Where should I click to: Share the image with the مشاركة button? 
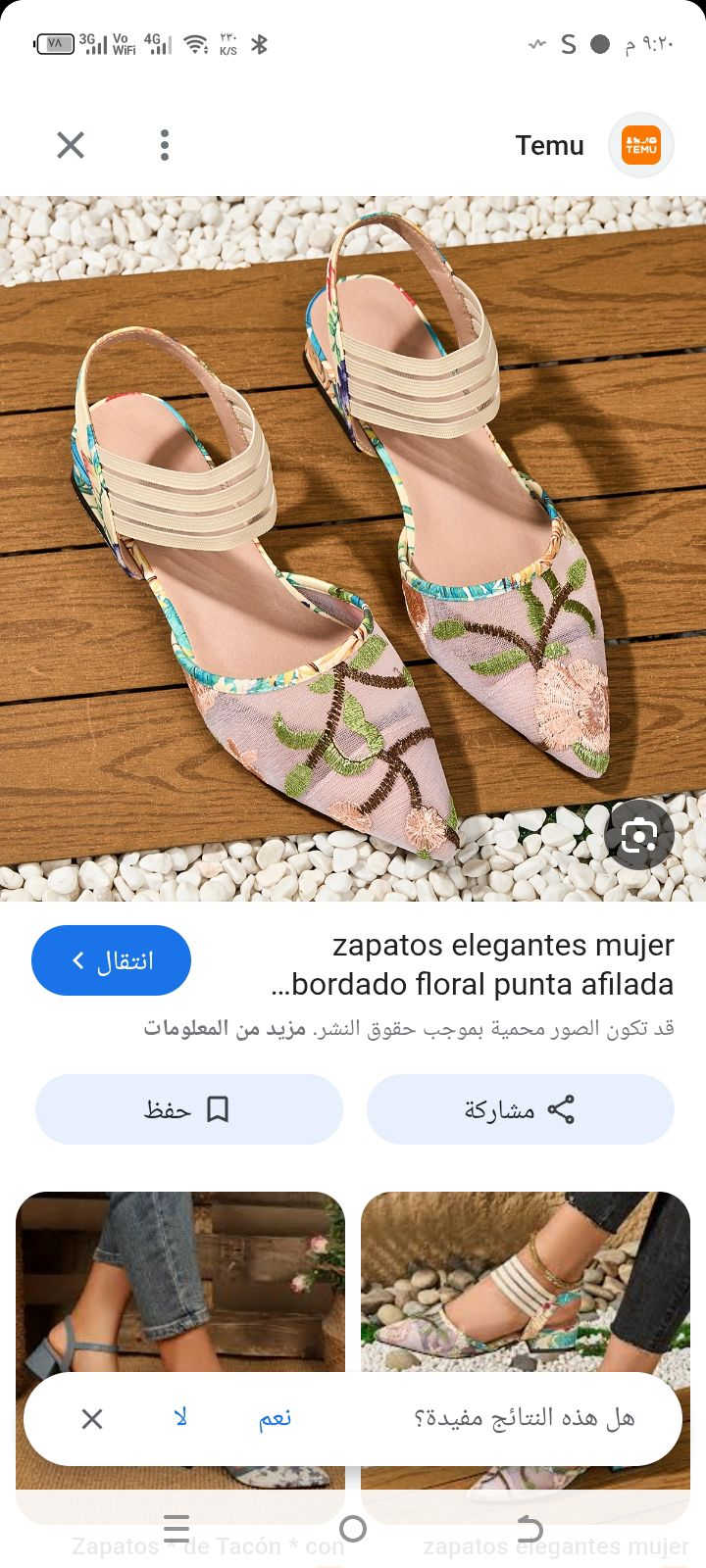tap(520, 1109)
